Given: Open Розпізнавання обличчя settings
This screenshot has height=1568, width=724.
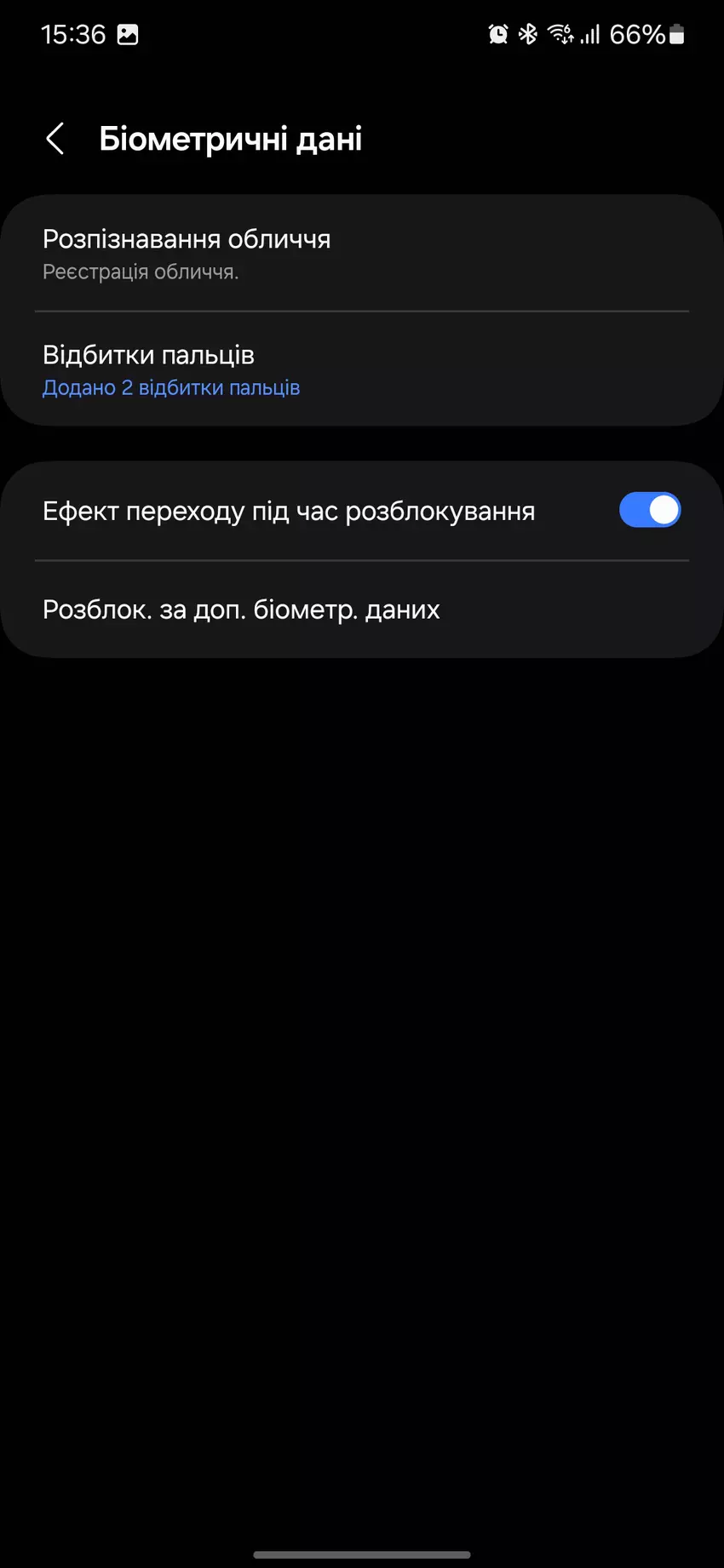Looking at the screenshot, I should click(361, 254).
